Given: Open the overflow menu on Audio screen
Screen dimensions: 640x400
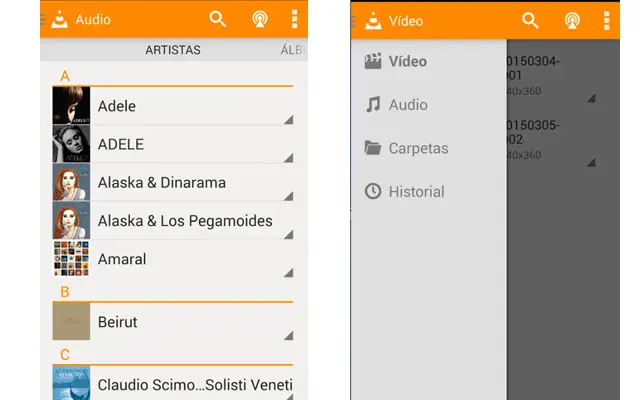Looking at the screenshot, I should pyautogui.click(x=294, y=19).
